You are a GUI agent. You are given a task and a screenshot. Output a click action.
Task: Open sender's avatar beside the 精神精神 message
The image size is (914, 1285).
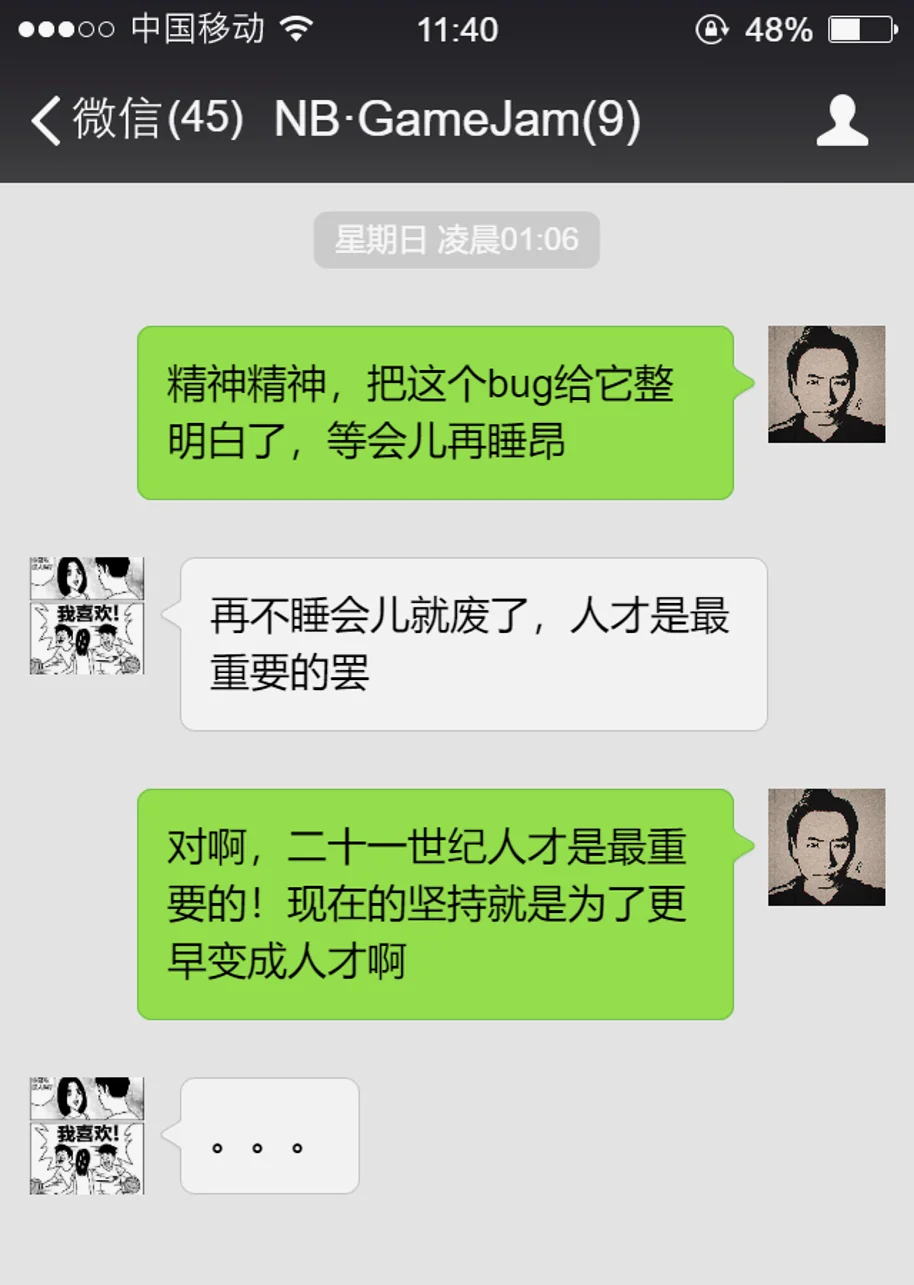coord(826,384)
